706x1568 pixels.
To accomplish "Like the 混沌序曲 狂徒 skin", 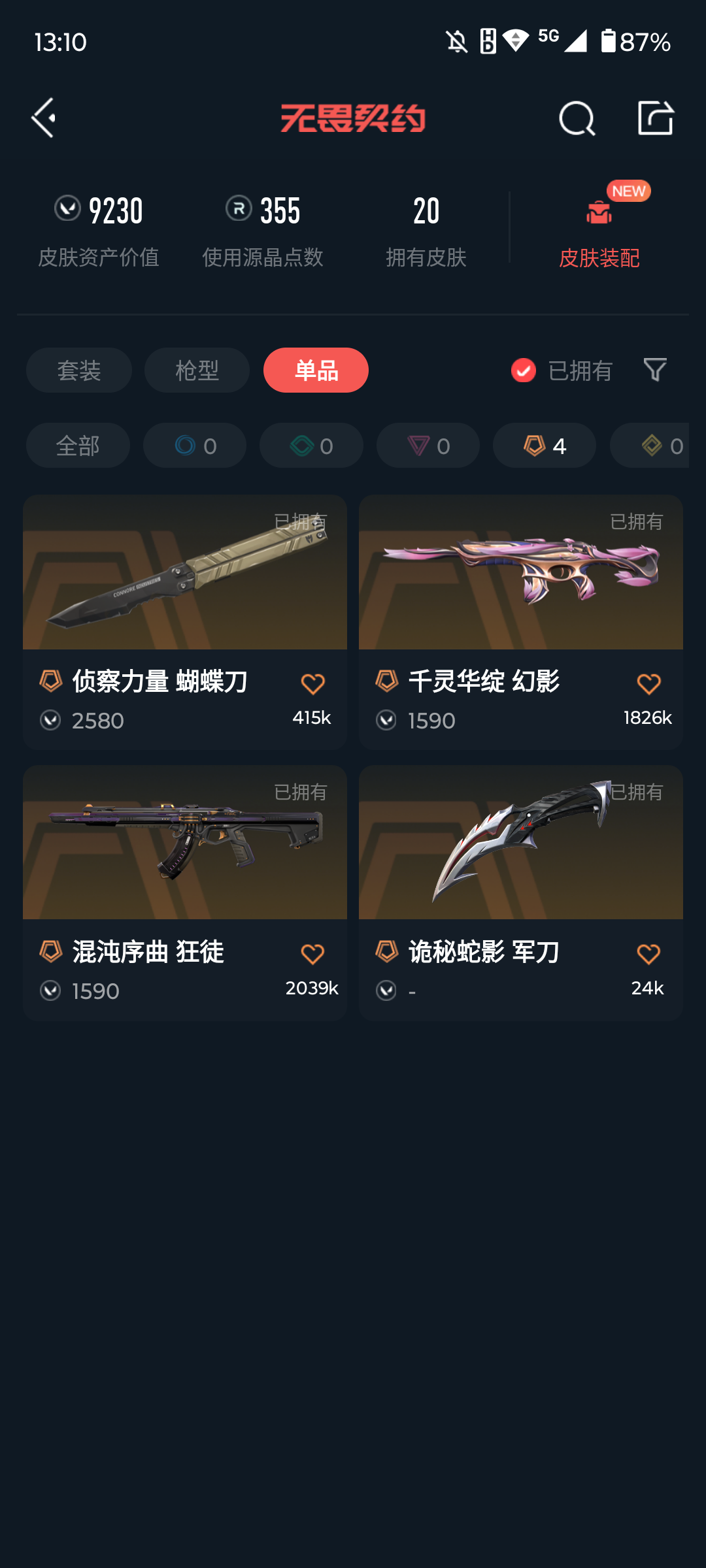I will (312, 955).
